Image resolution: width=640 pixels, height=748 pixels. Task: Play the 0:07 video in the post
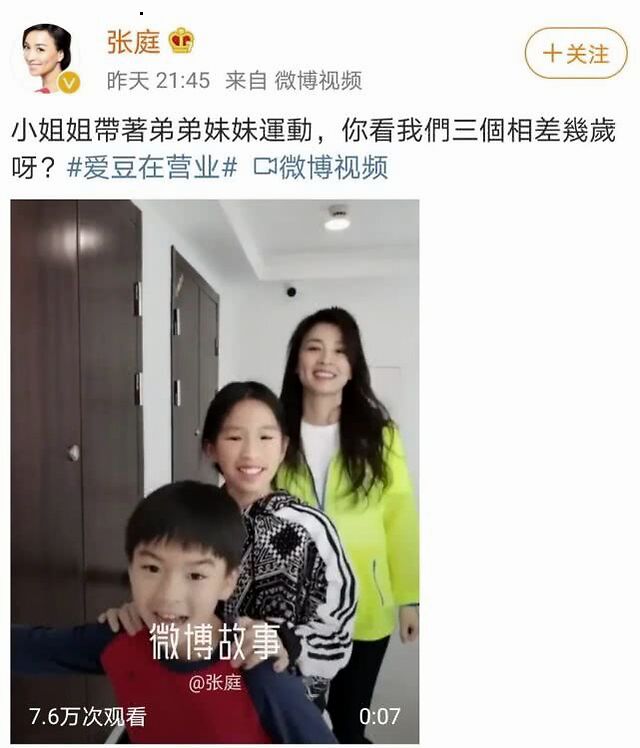(214, 471)
